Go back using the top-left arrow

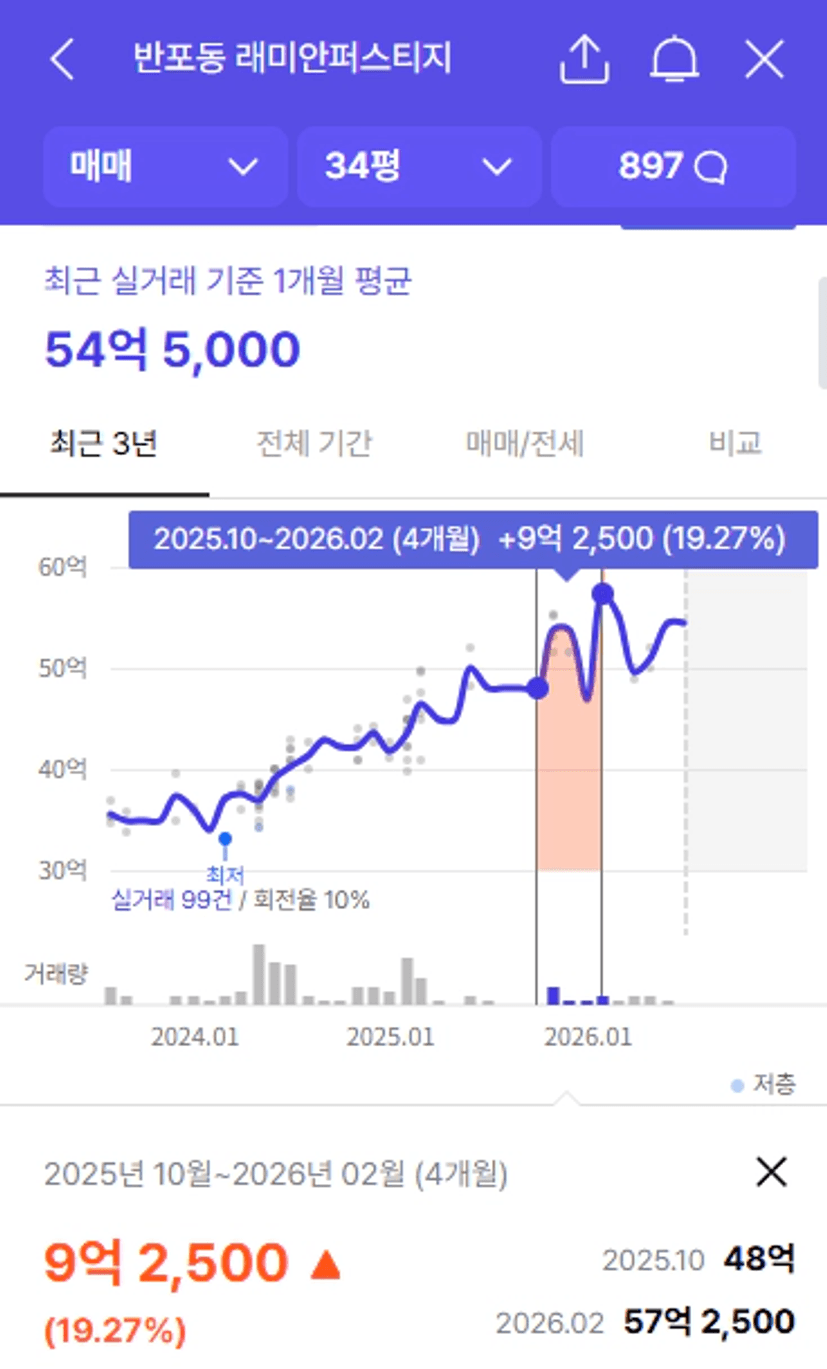click(x=62, y=60)
